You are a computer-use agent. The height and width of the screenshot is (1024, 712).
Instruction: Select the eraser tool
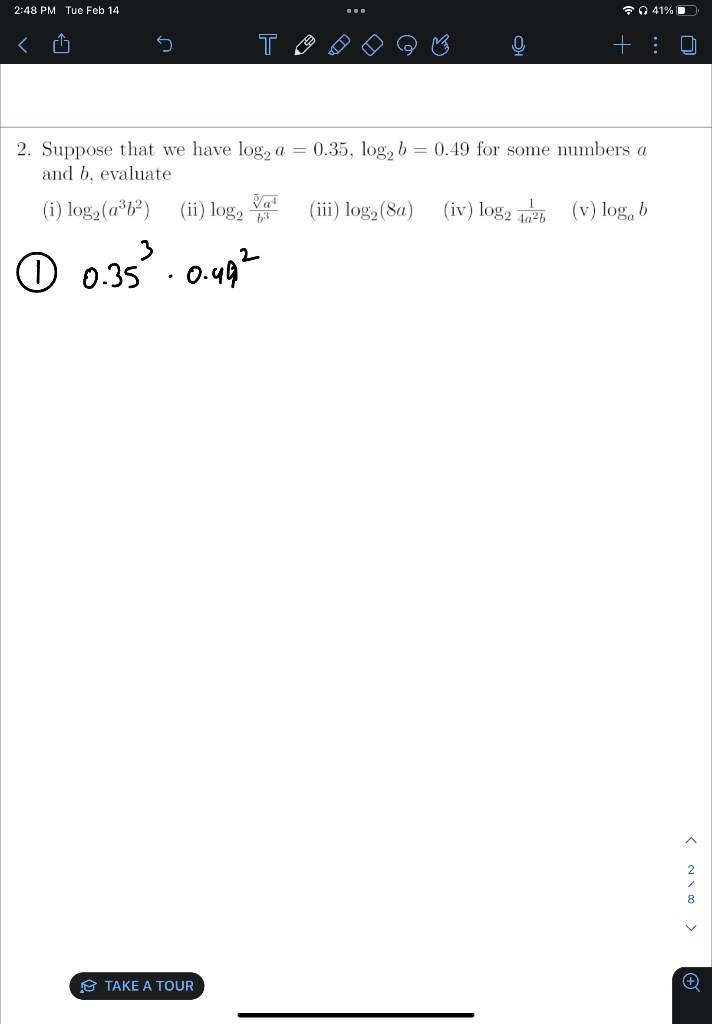(x=371, y=44)
